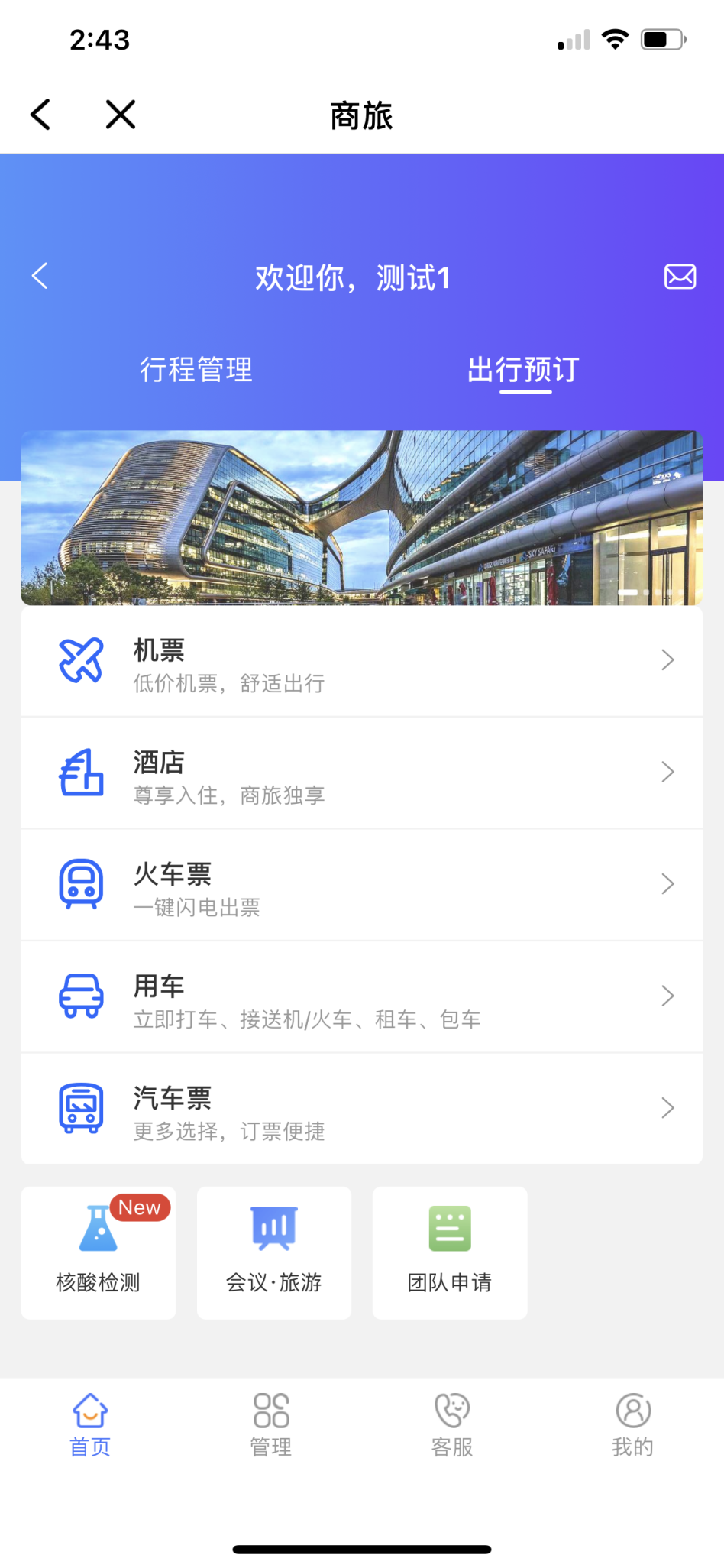The width and height of the screenshot is (724, 1568).
Task: Open 火车票 train tickets
Action: click(x=361, y=885)
